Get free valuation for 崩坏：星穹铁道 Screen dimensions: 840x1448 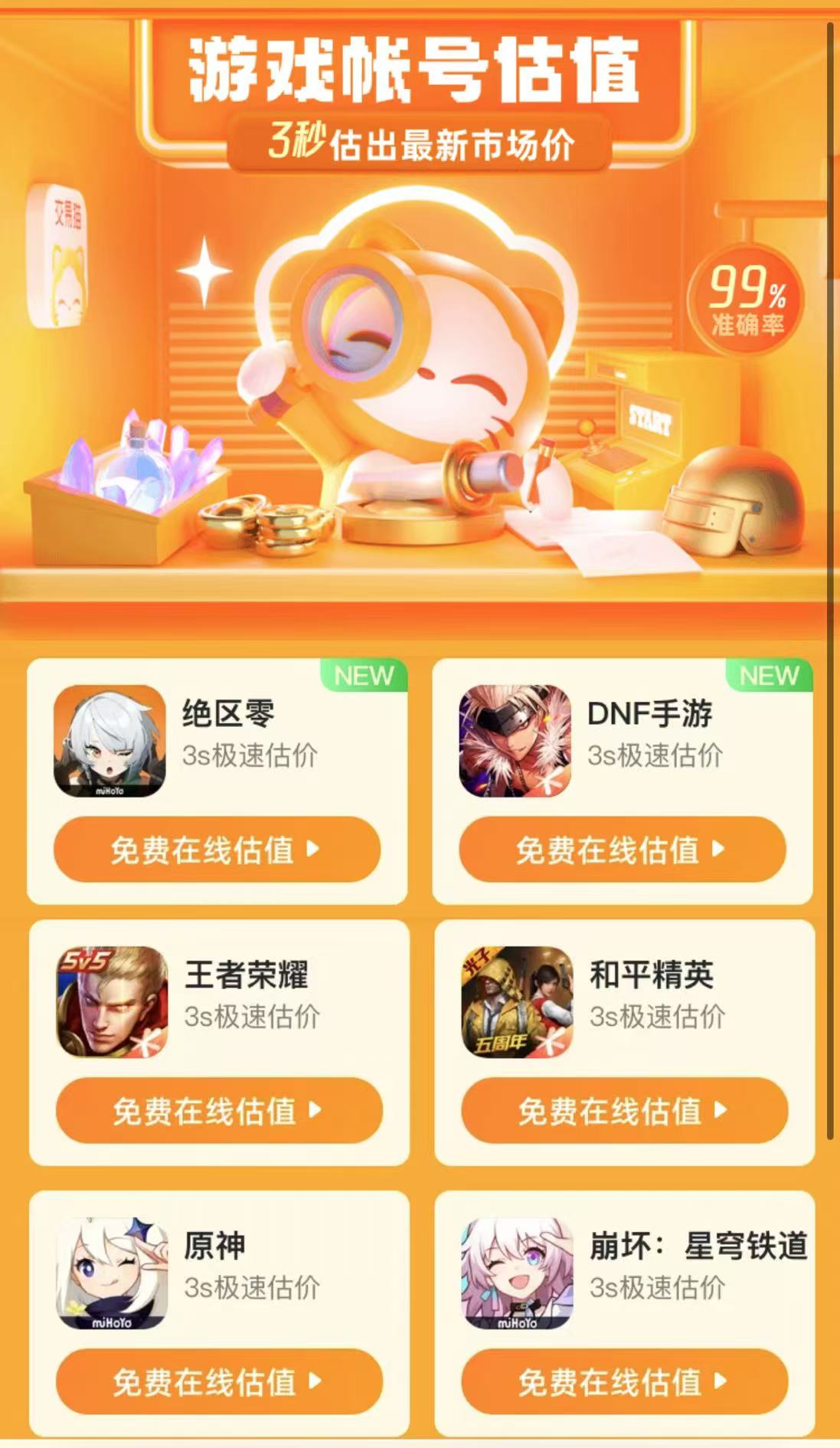[x=624, y=1381]
